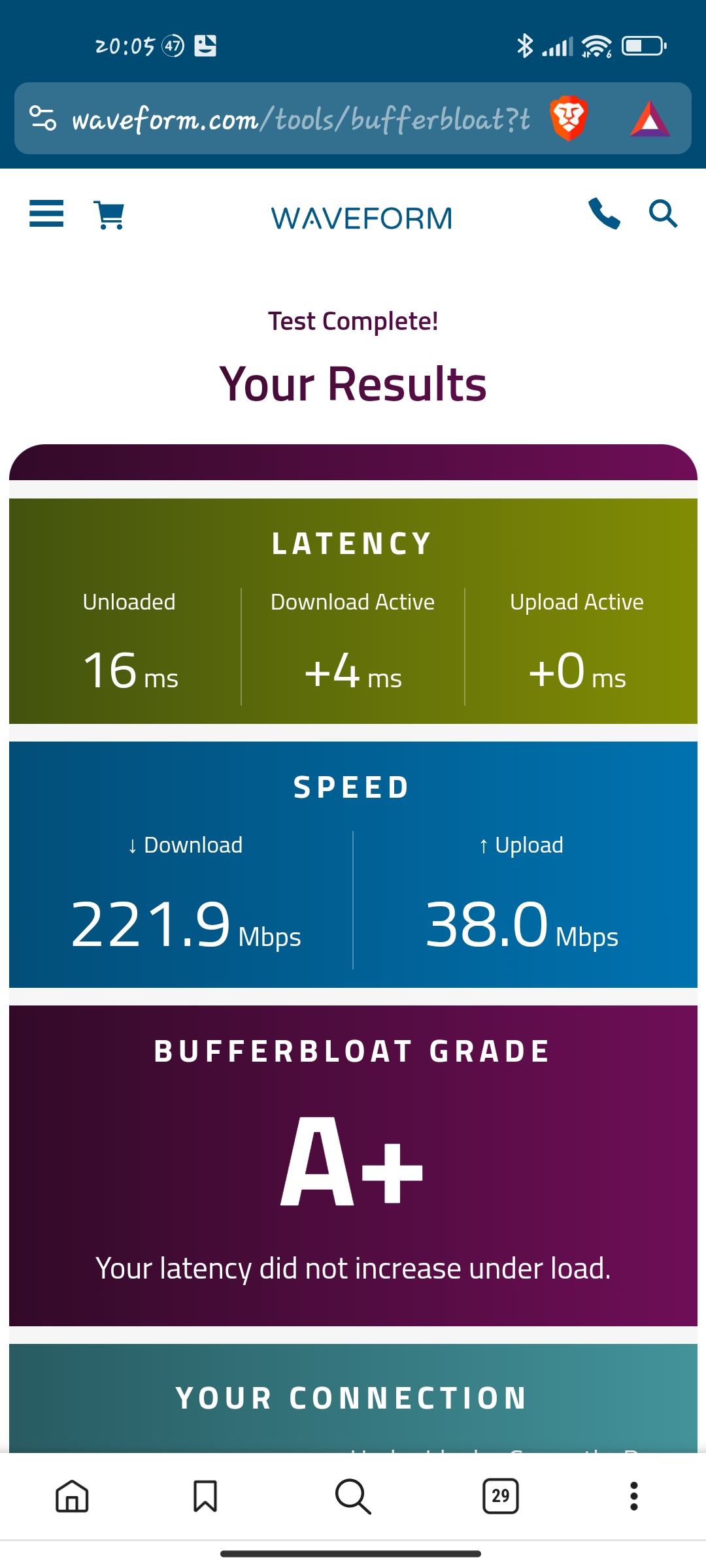
Task: Open the browser three-dot menu
Action: (x=633, y=1495)
